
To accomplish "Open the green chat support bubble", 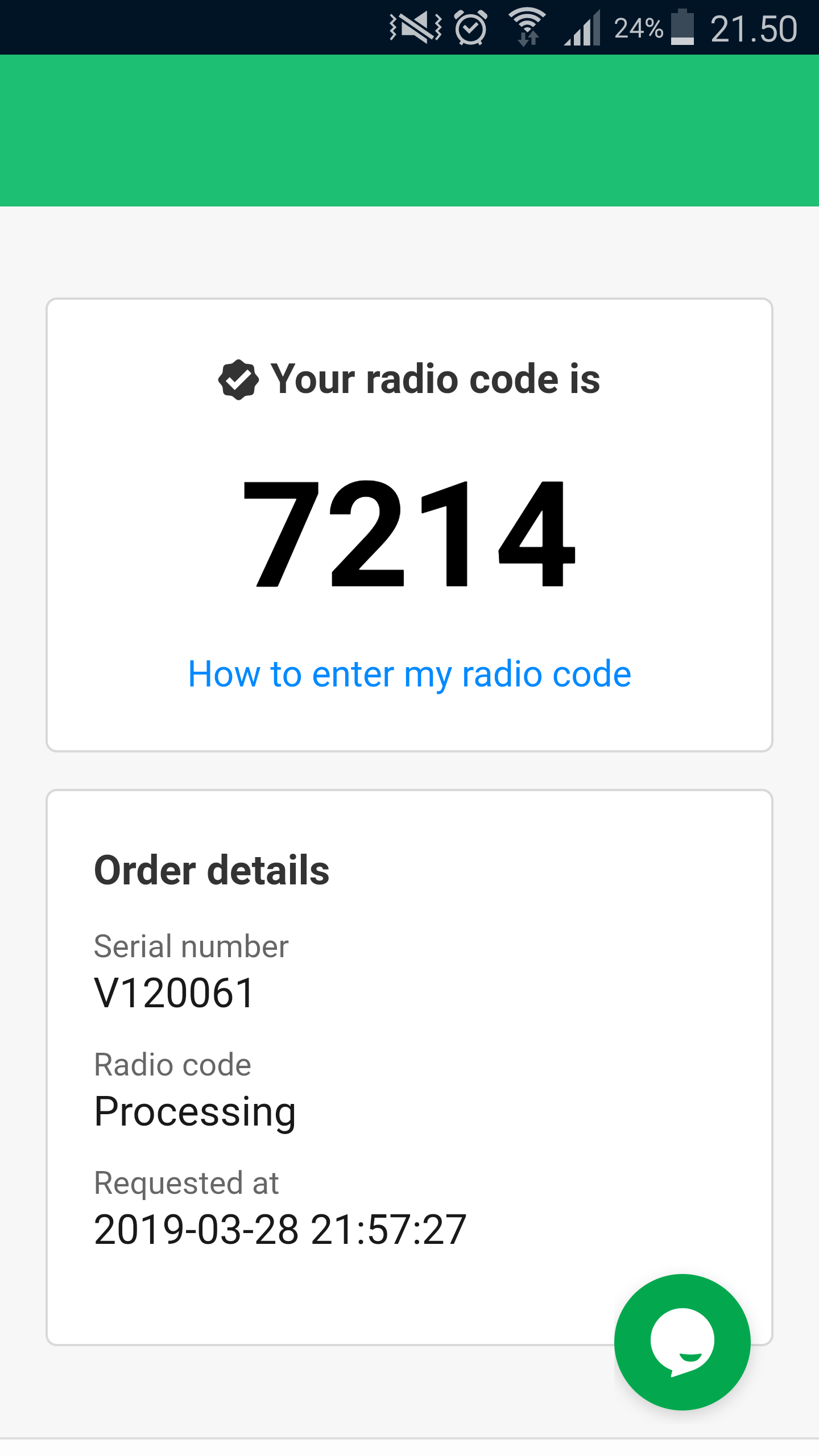I will 682,1342.
